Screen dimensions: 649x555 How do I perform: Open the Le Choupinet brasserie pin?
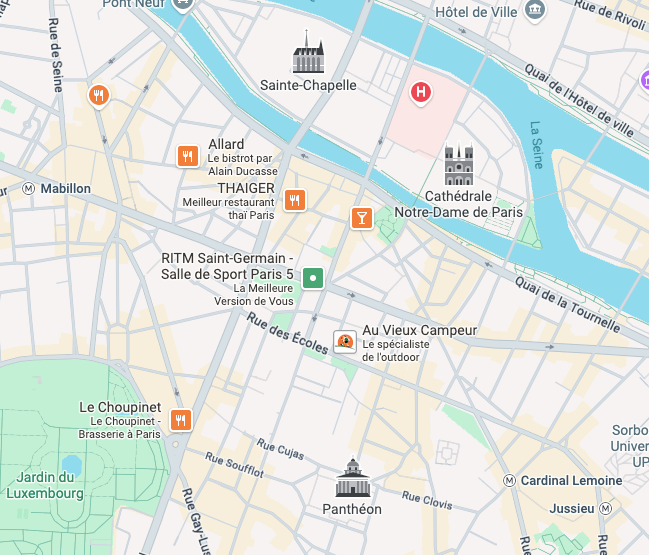tap(181, 419)
